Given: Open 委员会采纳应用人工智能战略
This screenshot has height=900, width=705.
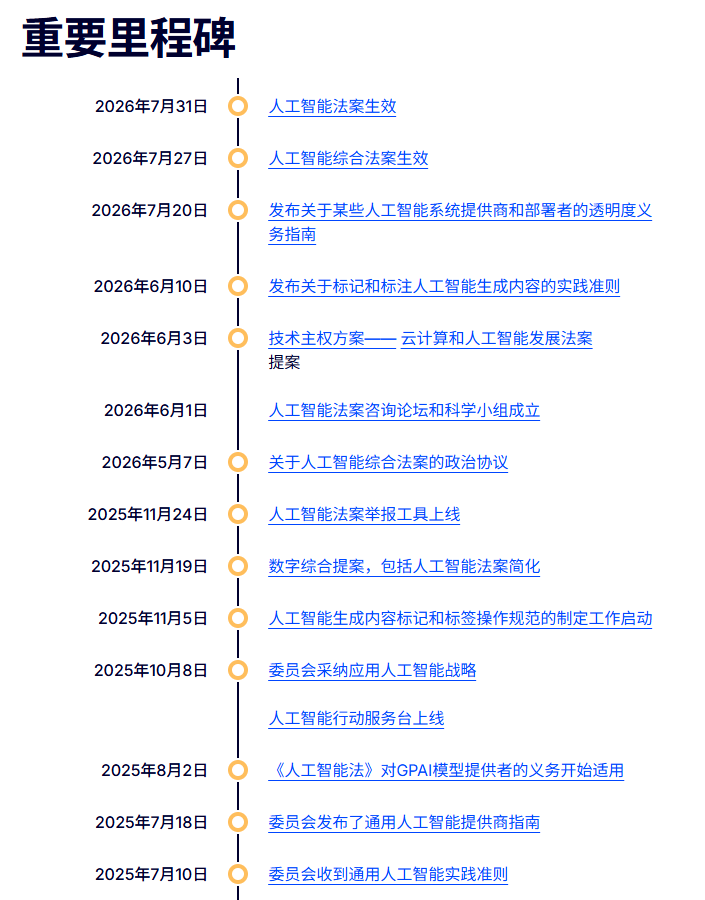Looking at the screenshot, I should coord(373,670).
